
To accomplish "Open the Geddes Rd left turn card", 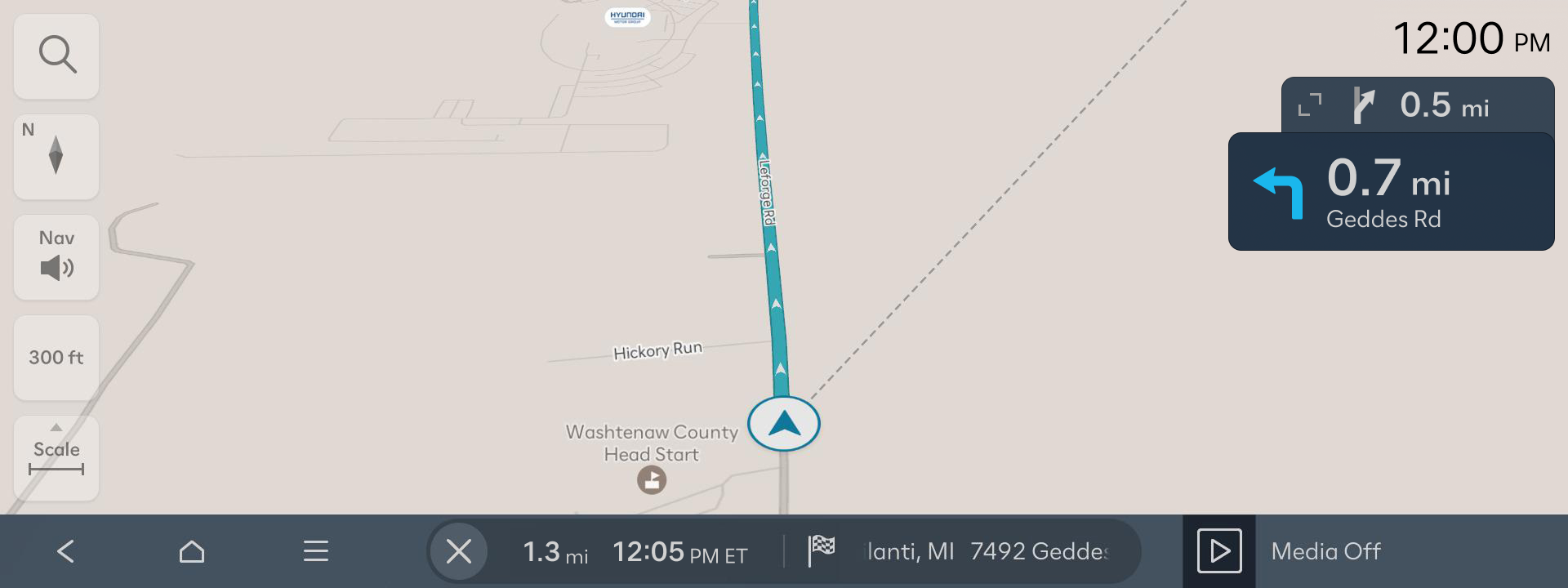I will pos(1390,192).
